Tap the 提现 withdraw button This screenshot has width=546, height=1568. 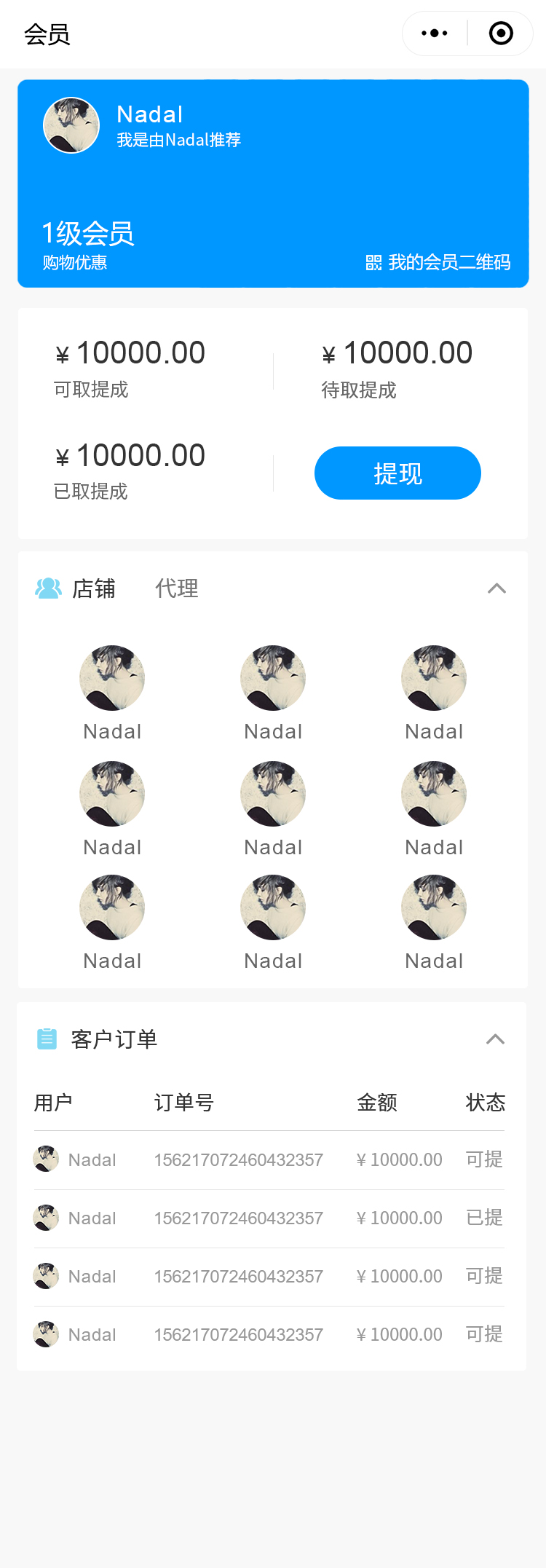pos(397,473)
